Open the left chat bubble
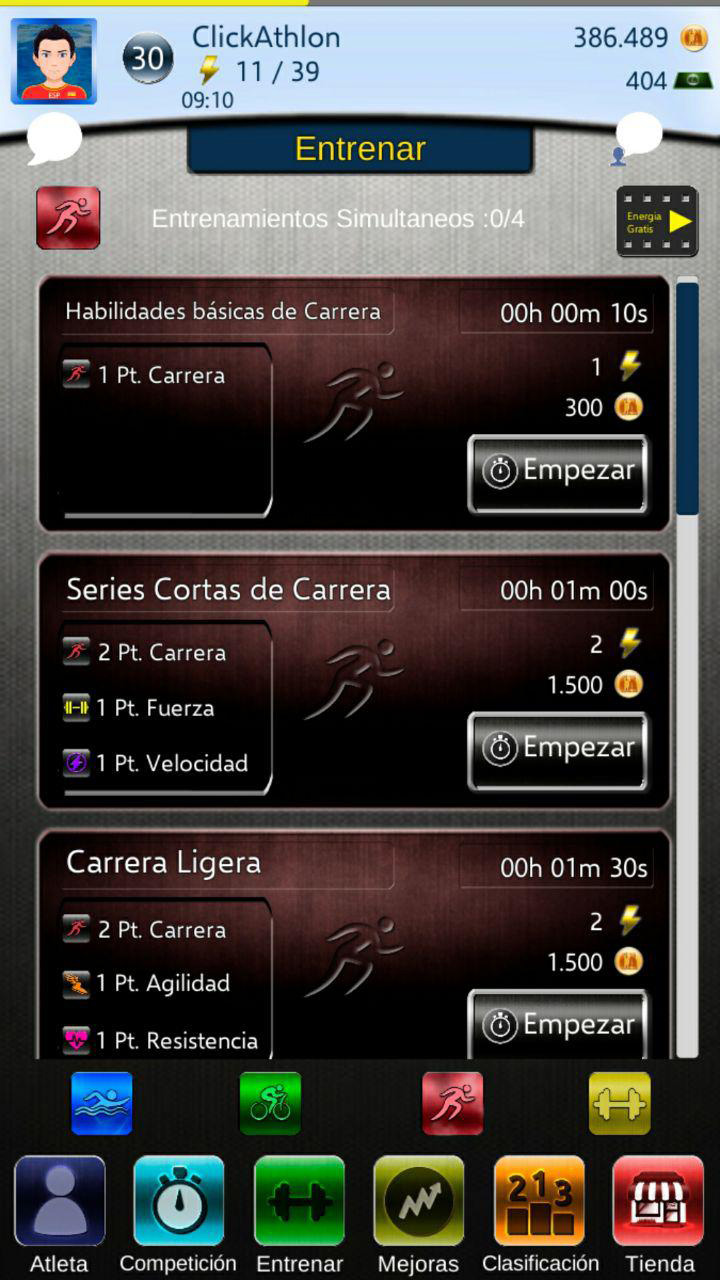This screenshot has height=1280, width=720. click(53, 138)
